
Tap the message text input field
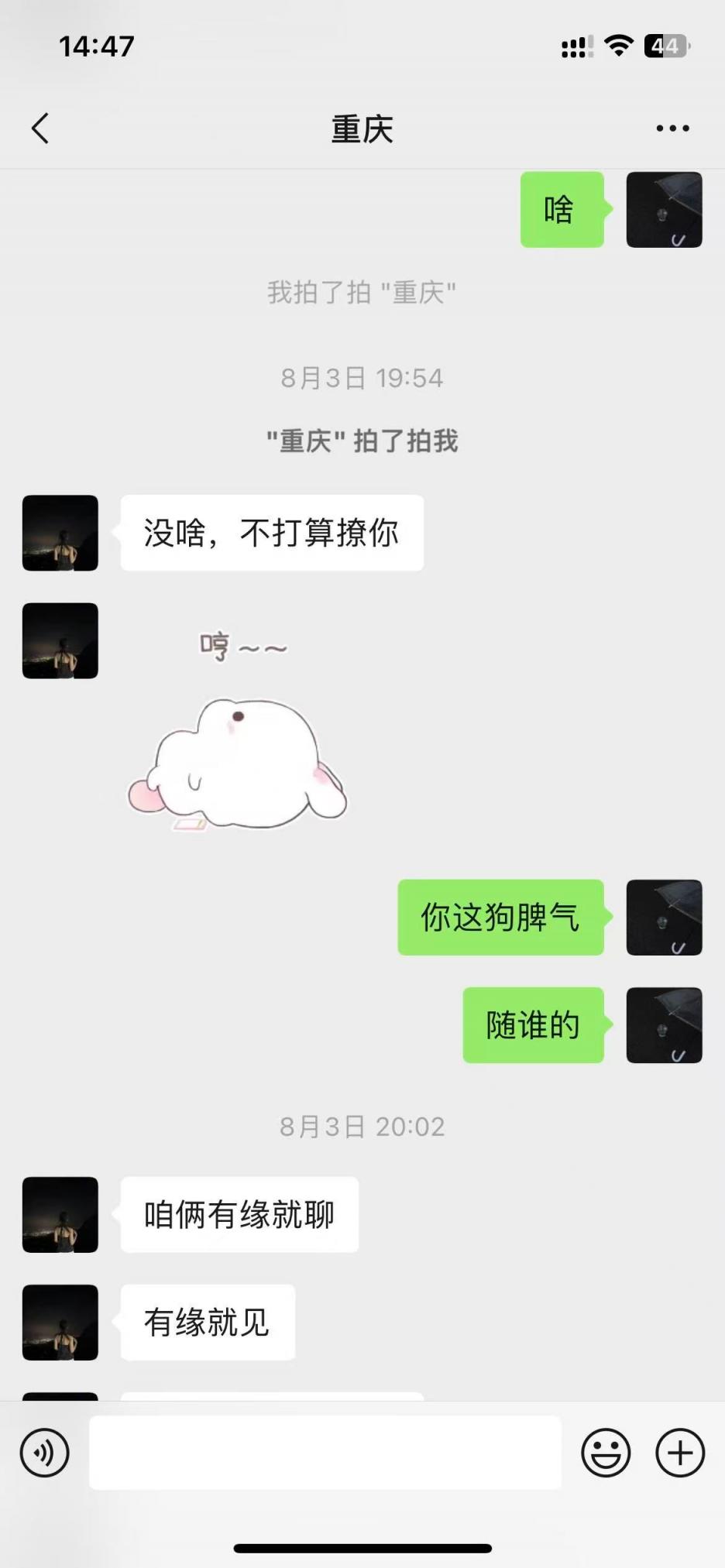[x=325, y=1453]
